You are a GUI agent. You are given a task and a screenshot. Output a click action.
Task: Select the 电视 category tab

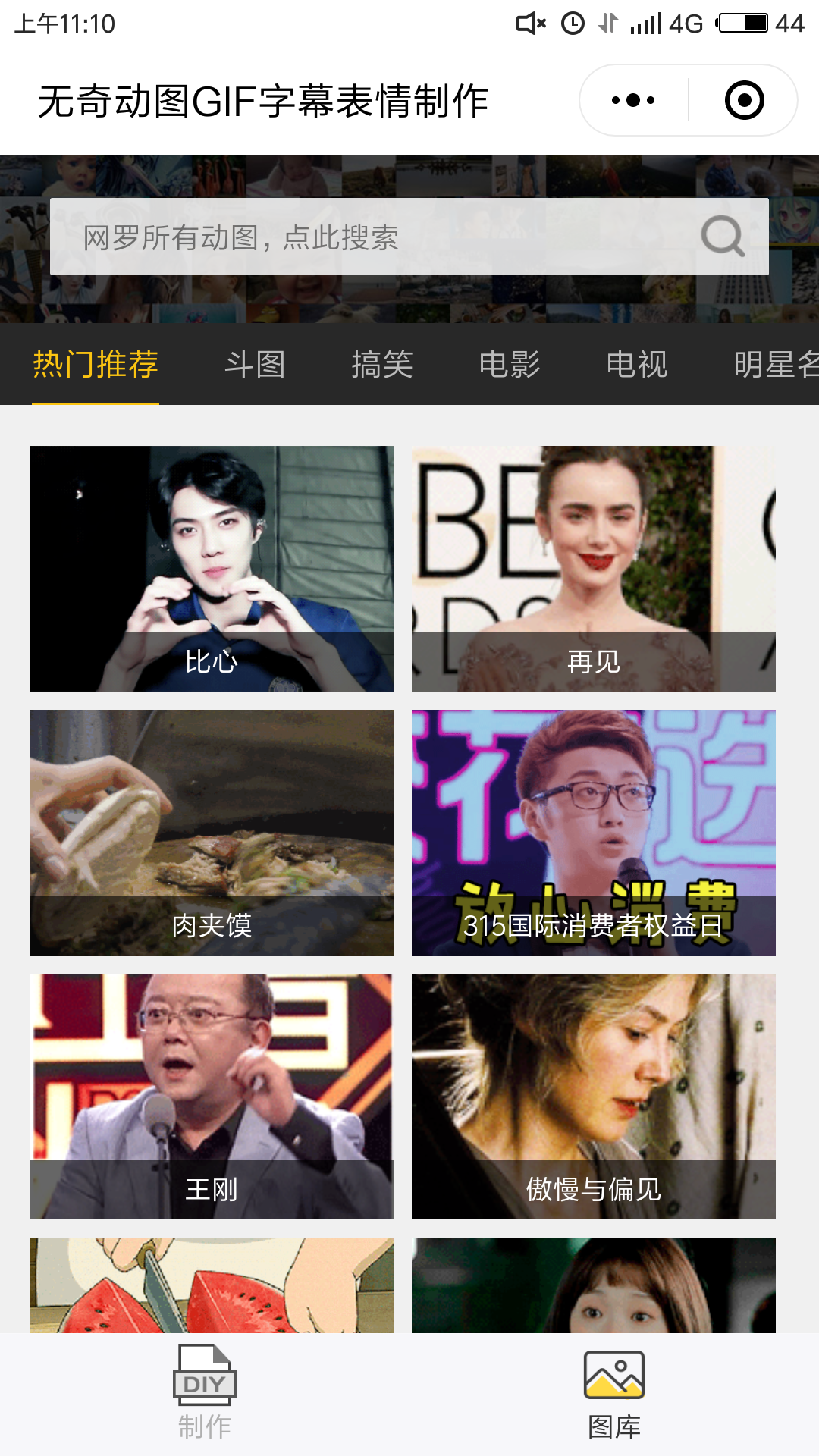[x=637, y=365]
